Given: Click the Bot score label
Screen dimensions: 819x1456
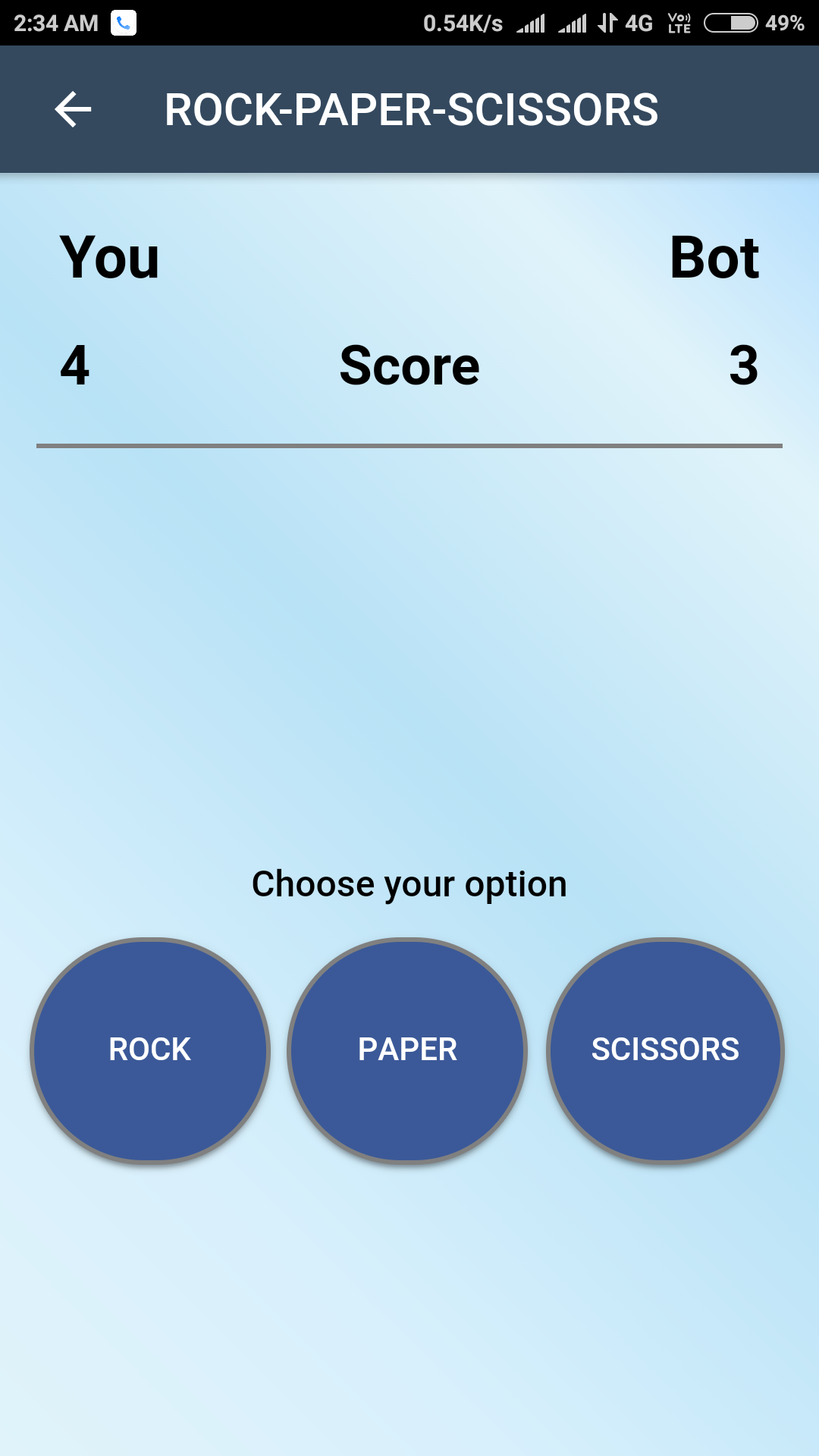Looking at the screenshot, I should [713, 258].
